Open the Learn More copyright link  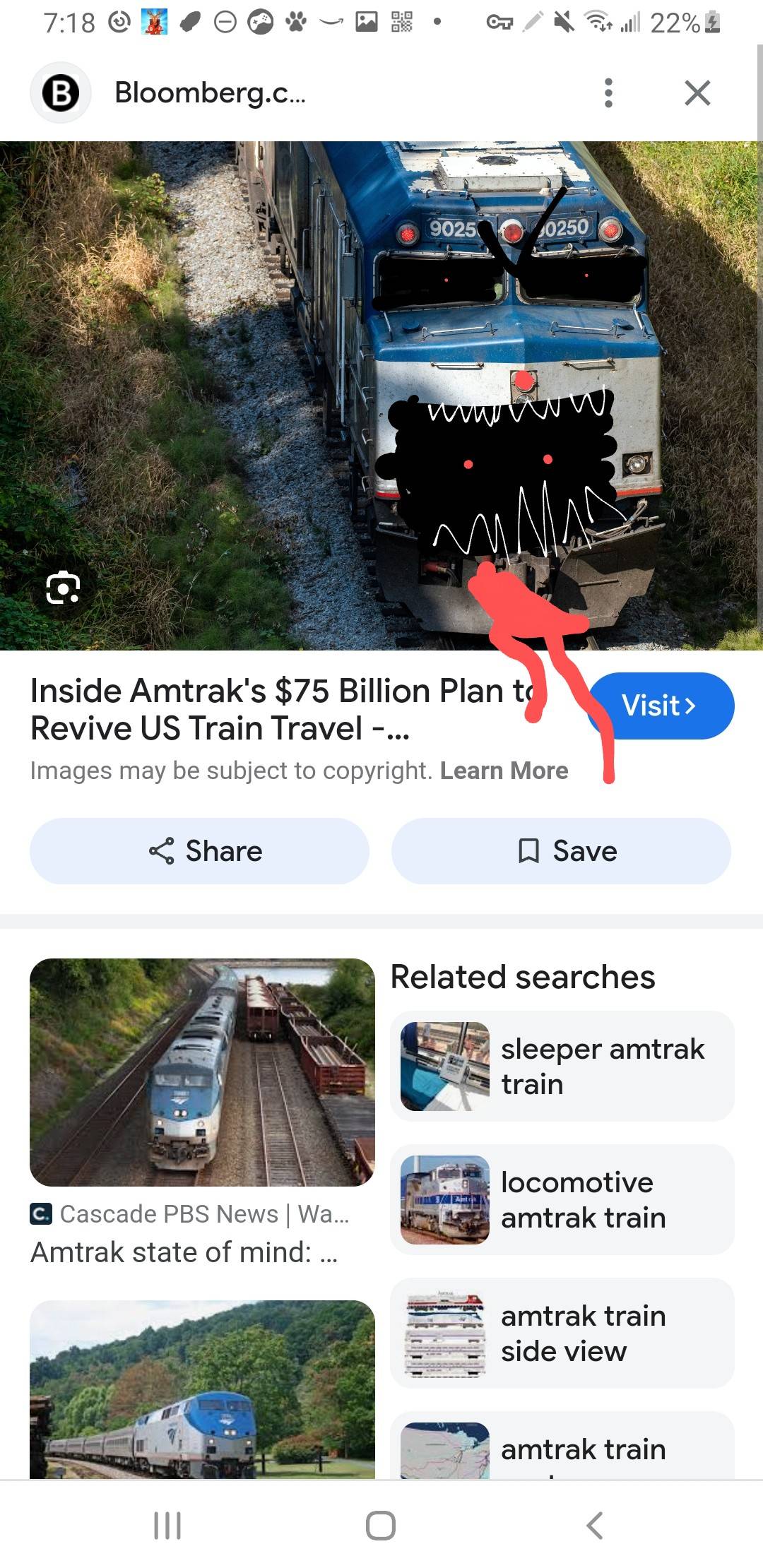click(x=504, y=771)
